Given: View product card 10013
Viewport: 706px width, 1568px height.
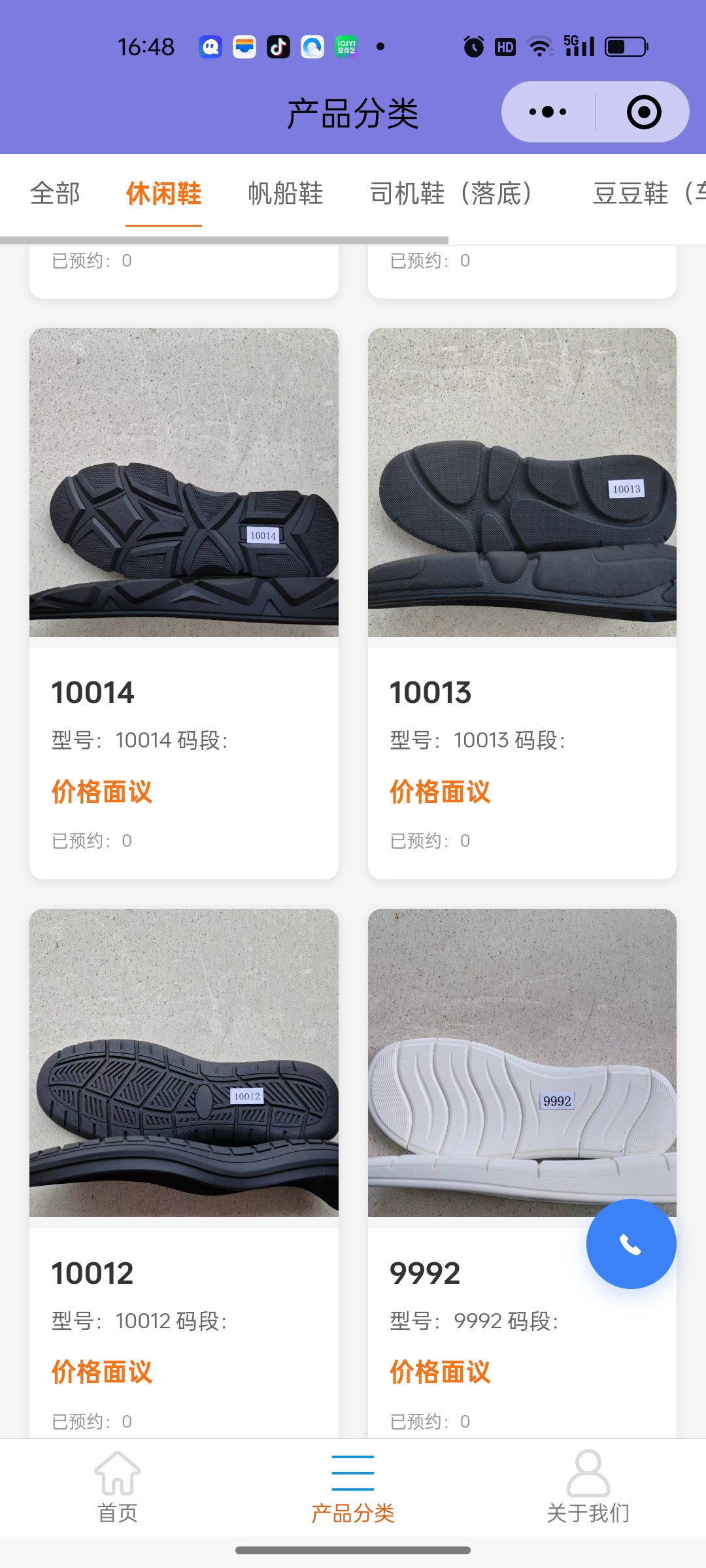Looking at the screenshot, I should pos(522,601).
